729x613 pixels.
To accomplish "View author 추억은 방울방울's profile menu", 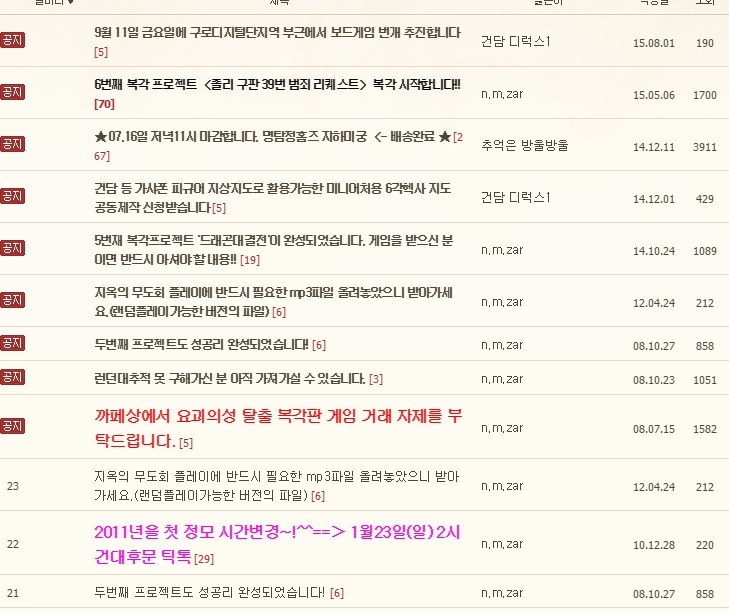I will [524, 145].
